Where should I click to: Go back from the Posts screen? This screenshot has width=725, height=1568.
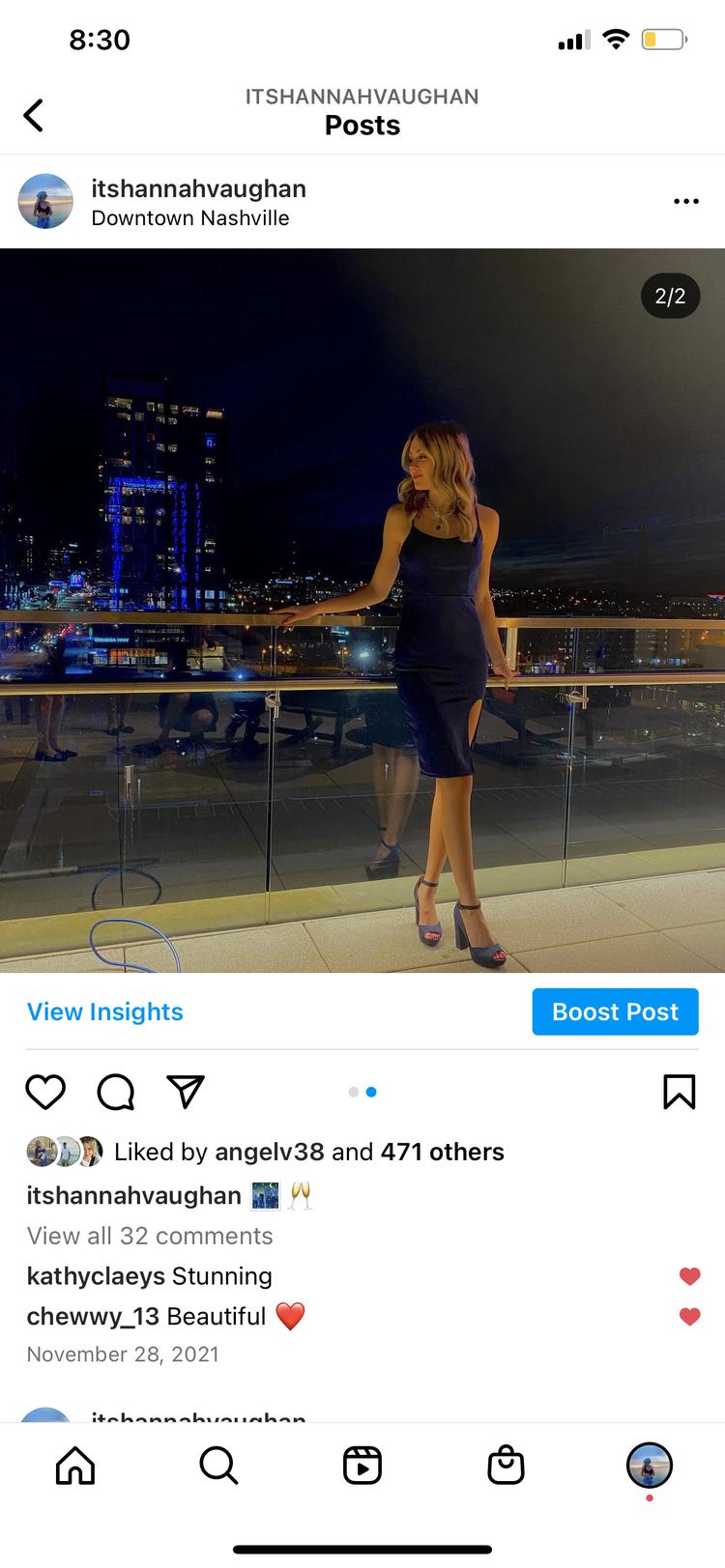click(x=34, y=115)
